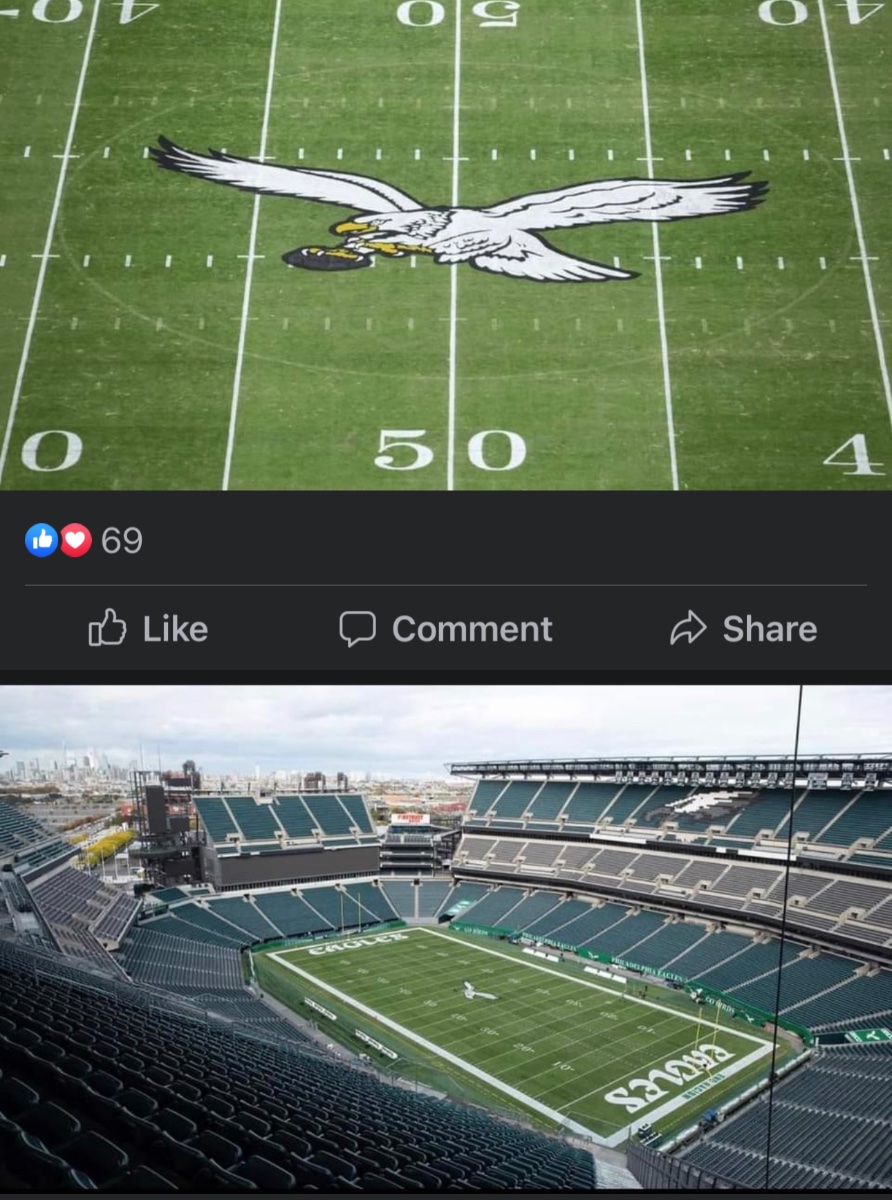Comment on the eagle field post
This screenshot has width=892, height=1200.
(446, 629)
